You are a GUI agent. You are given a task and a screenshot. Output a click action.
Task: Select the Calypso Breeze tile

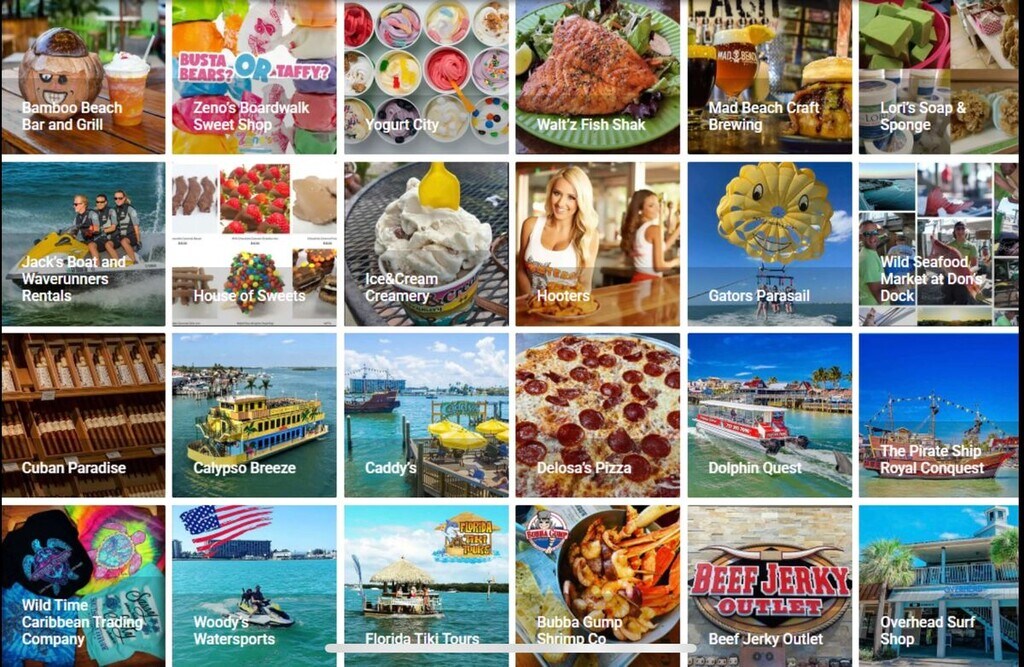[x=254, y=415]
